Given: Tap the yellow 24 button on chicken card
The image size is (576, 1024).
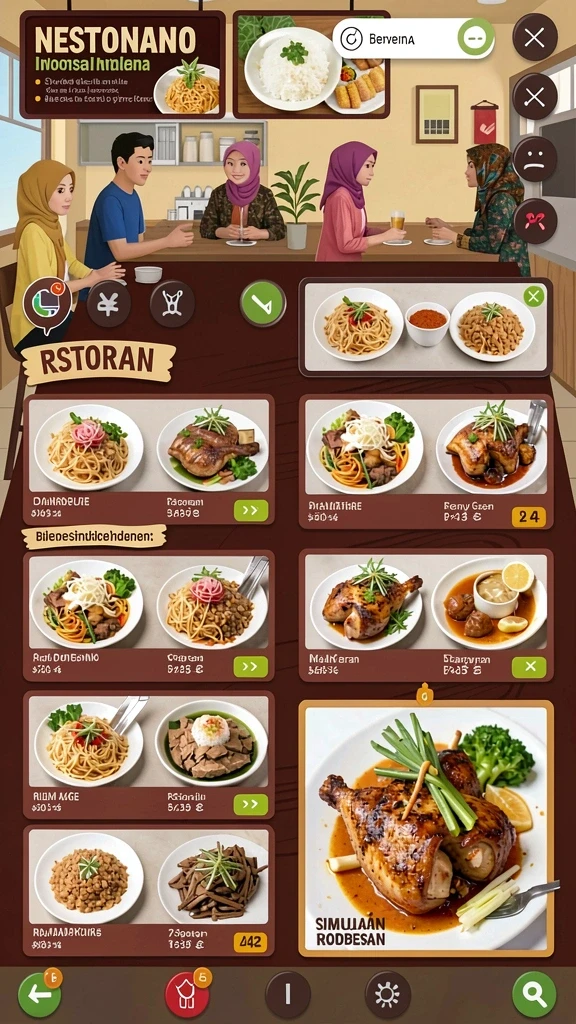Looking at the screenshot, I should tap(528, 517).
